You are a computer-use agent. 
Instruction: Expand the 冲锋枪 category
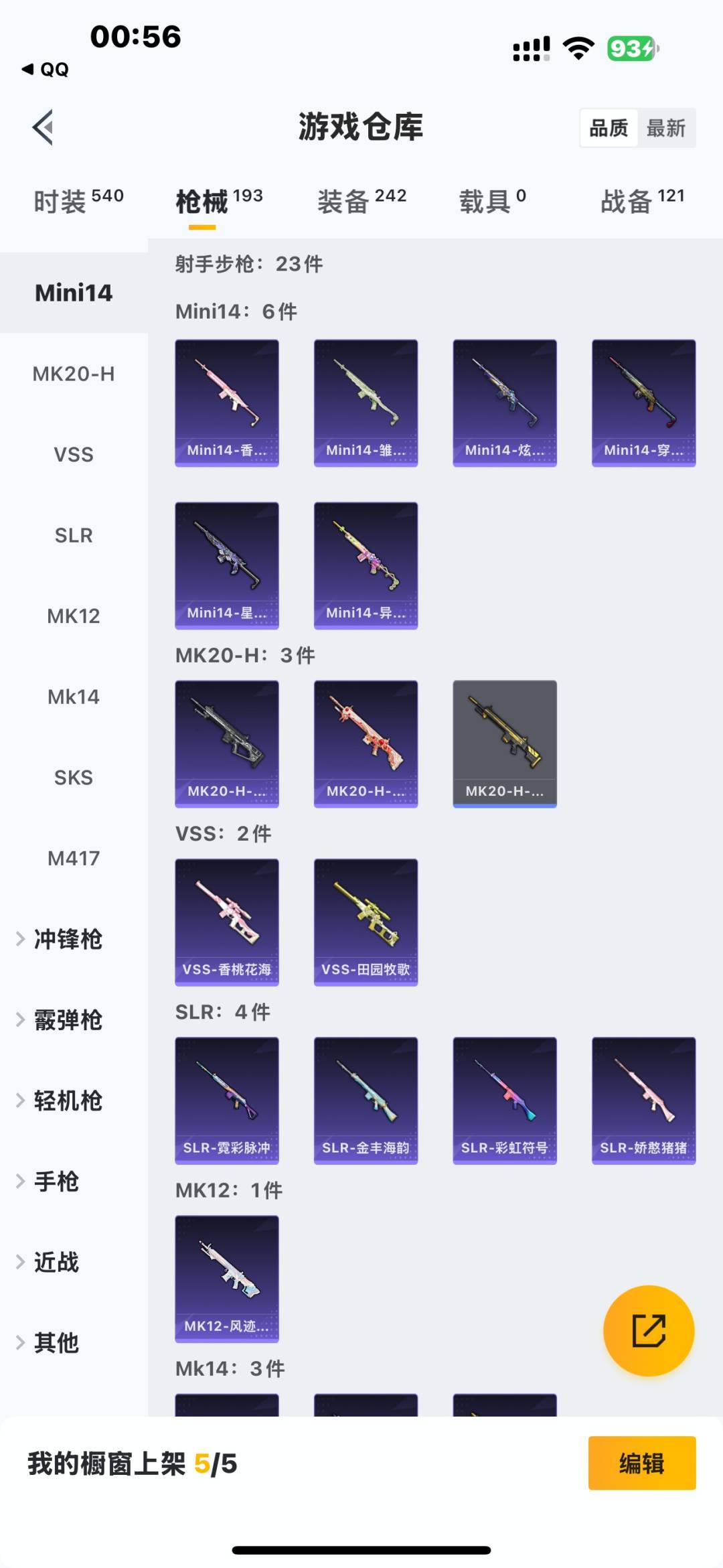67,939
